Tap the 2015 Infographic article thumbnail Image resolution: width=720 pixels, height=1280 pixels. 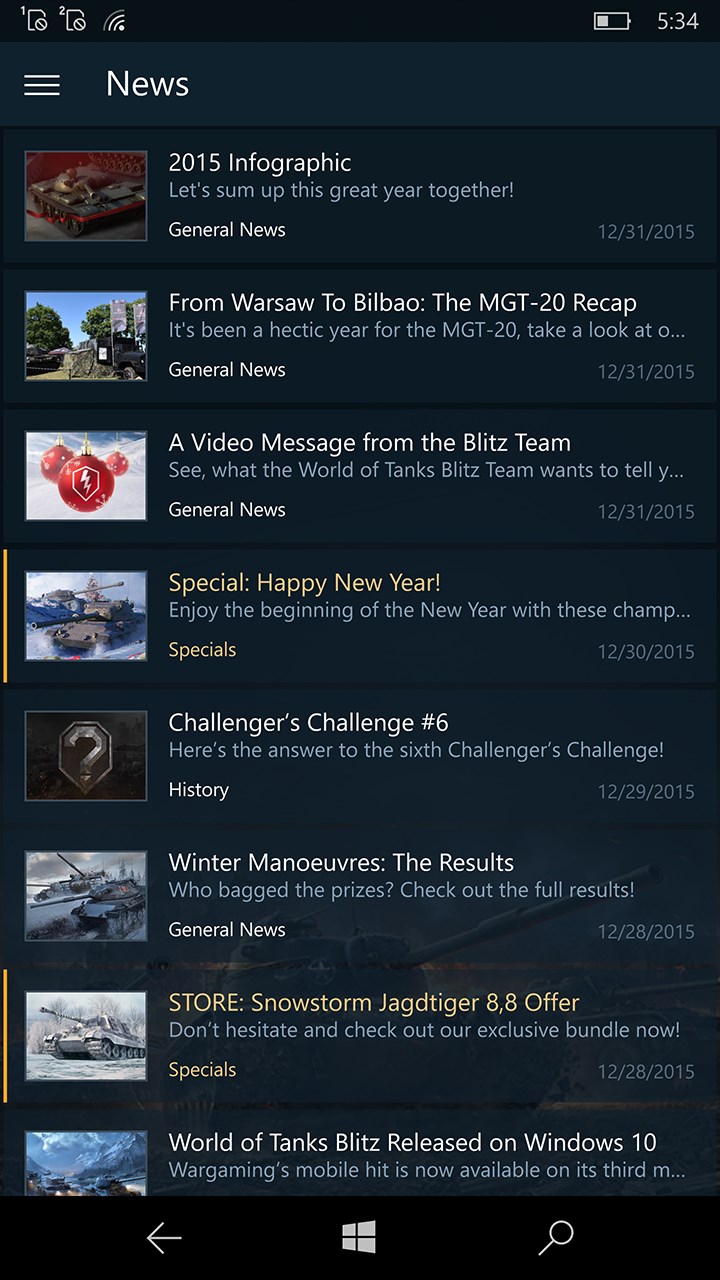pos(85,196)
